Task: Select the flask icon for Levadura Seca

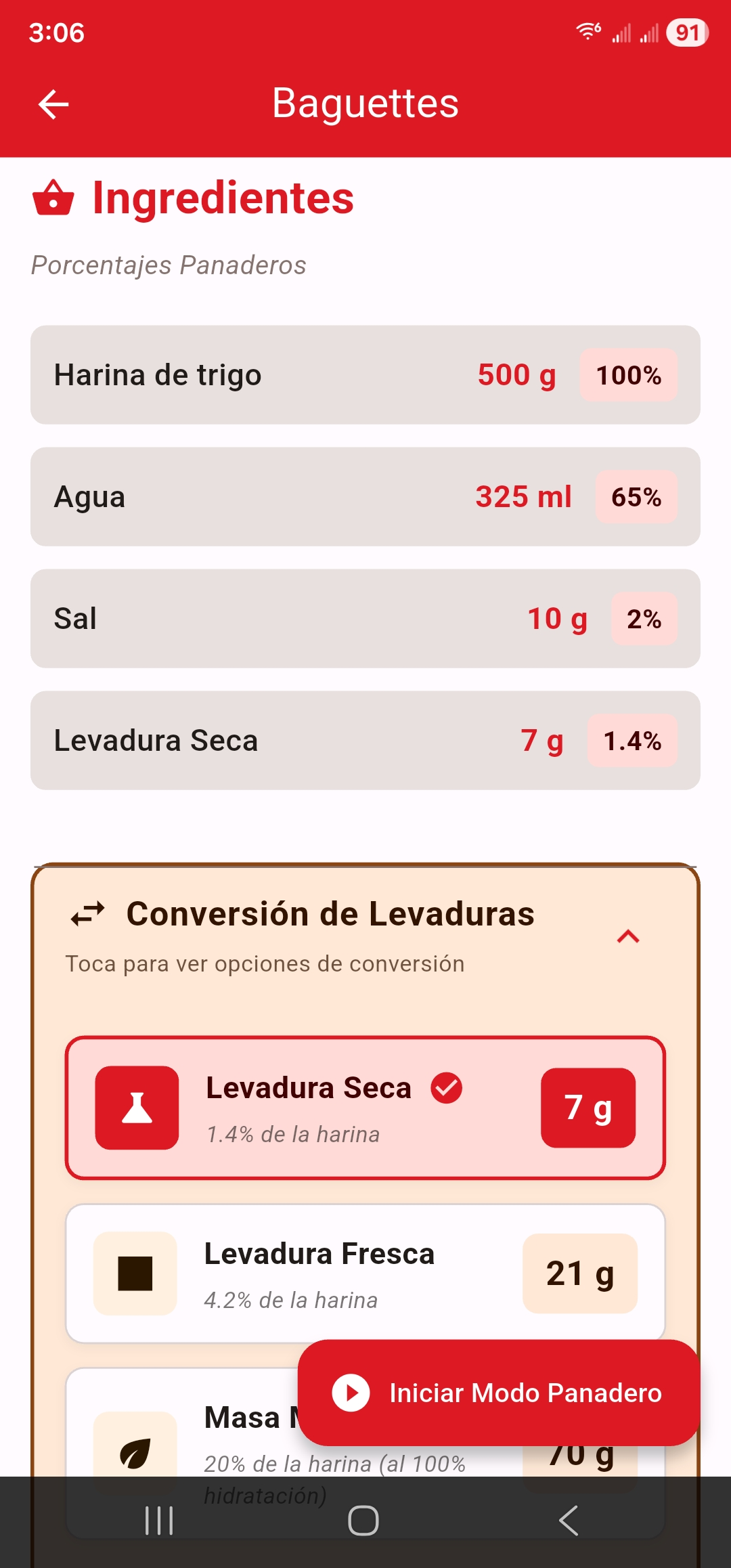Action: coord(136,1108)
